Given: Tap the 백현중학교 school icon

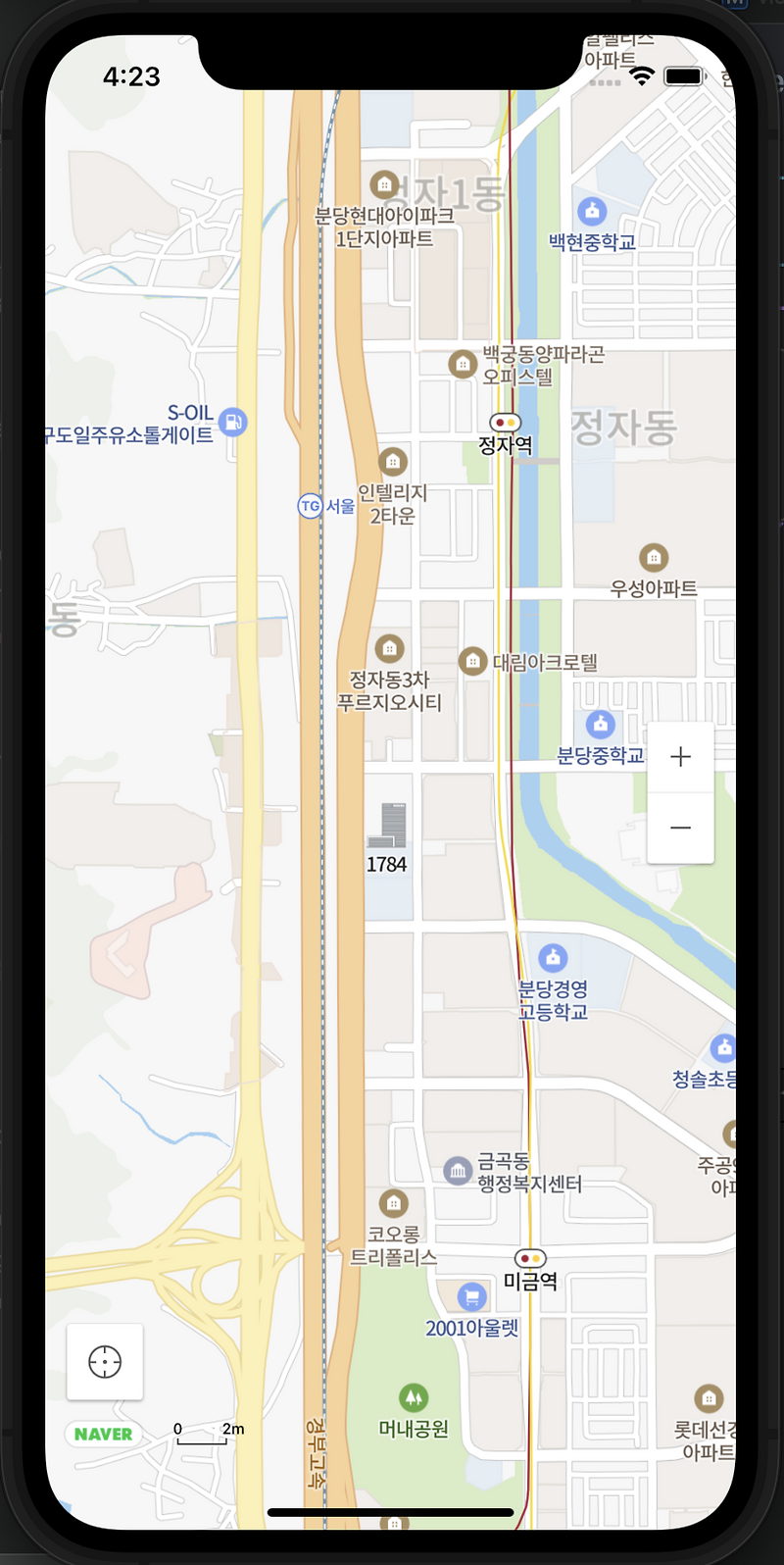Looking at the screenshot, I should pos(592,211).
